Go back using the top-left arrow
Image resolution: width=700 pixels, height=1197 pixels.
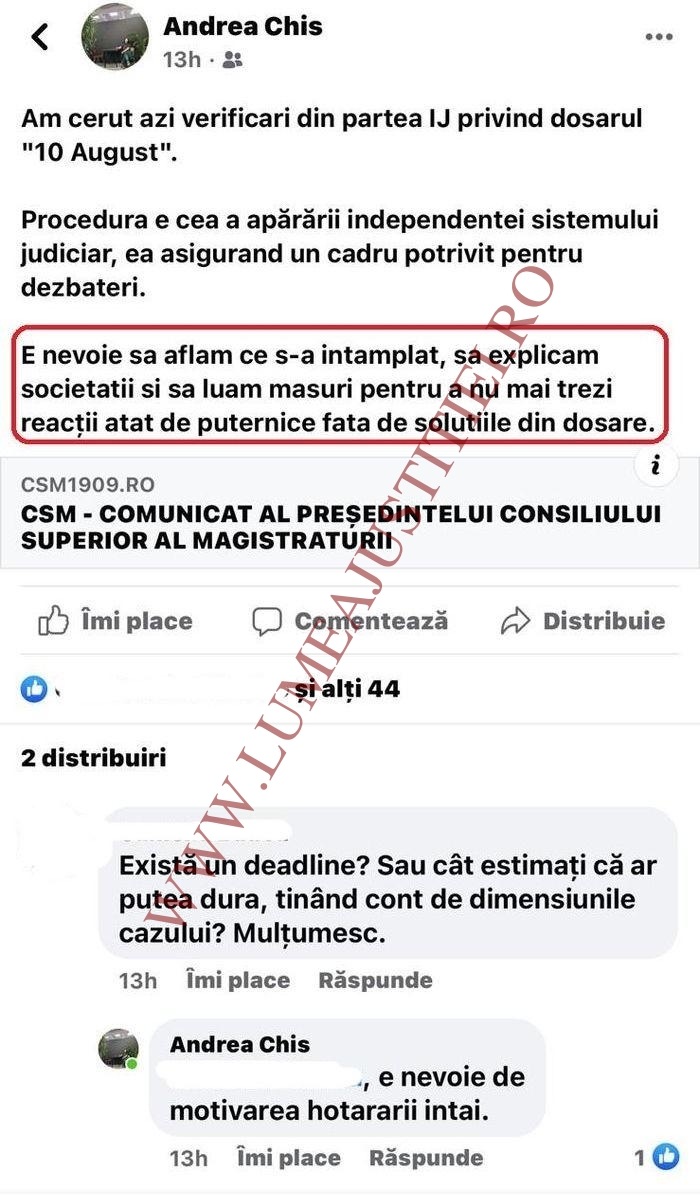[x=40, y=38]
